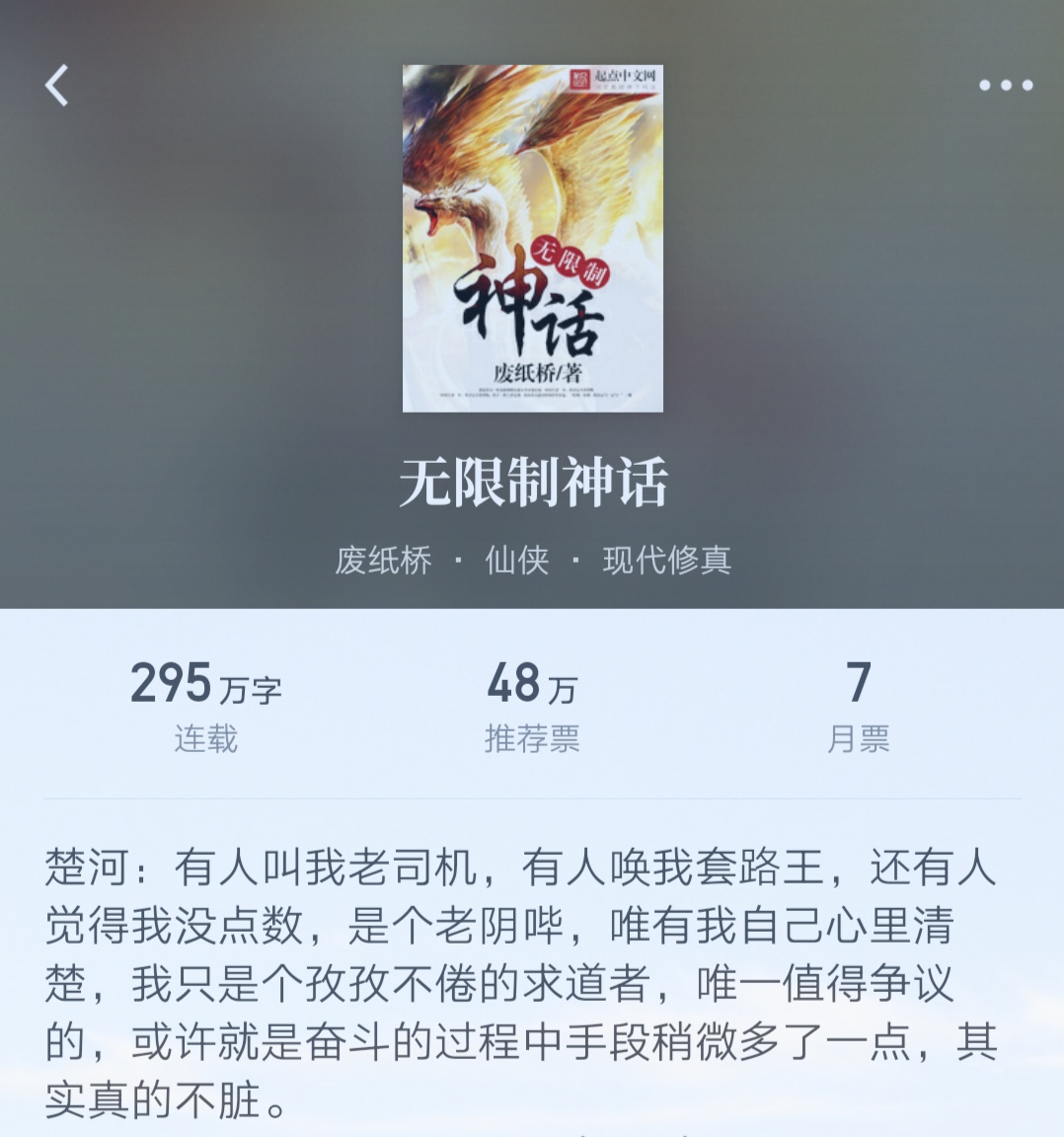The width and height of the screenshot is (1064, 1137).
Task: Click the 月票 monthly ticket count 7
Action: [x=858, y=681]
